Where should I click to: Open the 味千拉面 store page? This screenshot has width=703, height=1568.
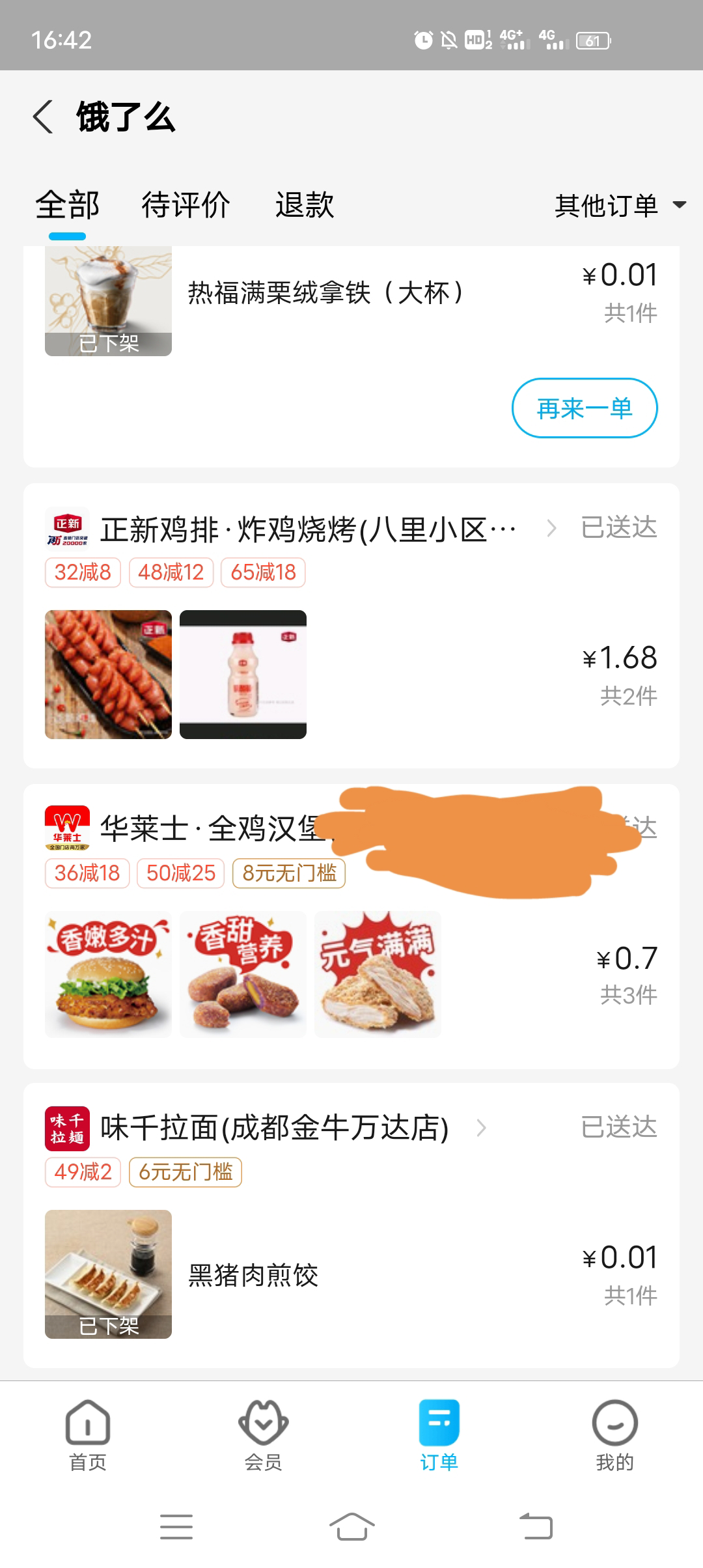[273, 1128]
